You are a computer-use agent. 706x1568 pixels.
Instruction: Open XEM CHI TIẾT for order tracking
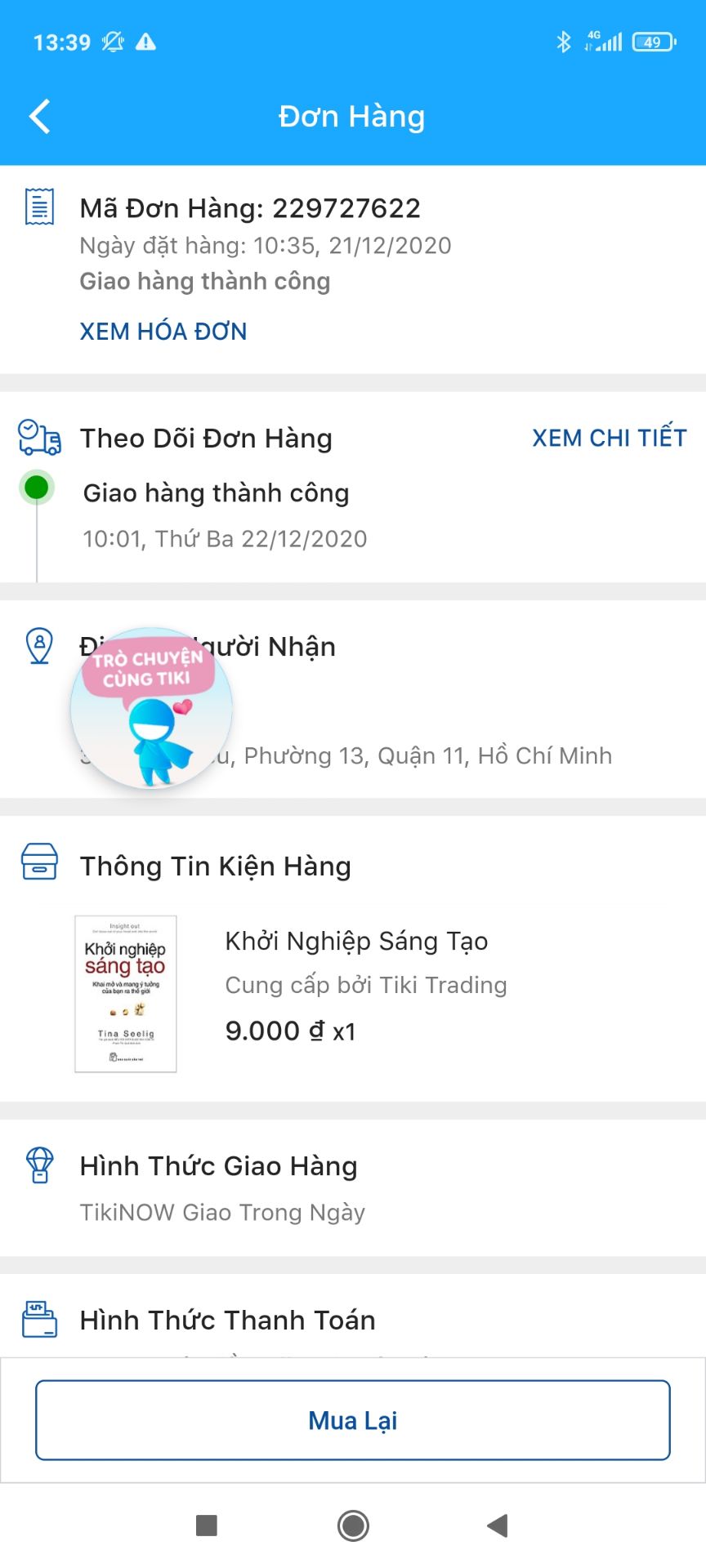tap(608, 439)
